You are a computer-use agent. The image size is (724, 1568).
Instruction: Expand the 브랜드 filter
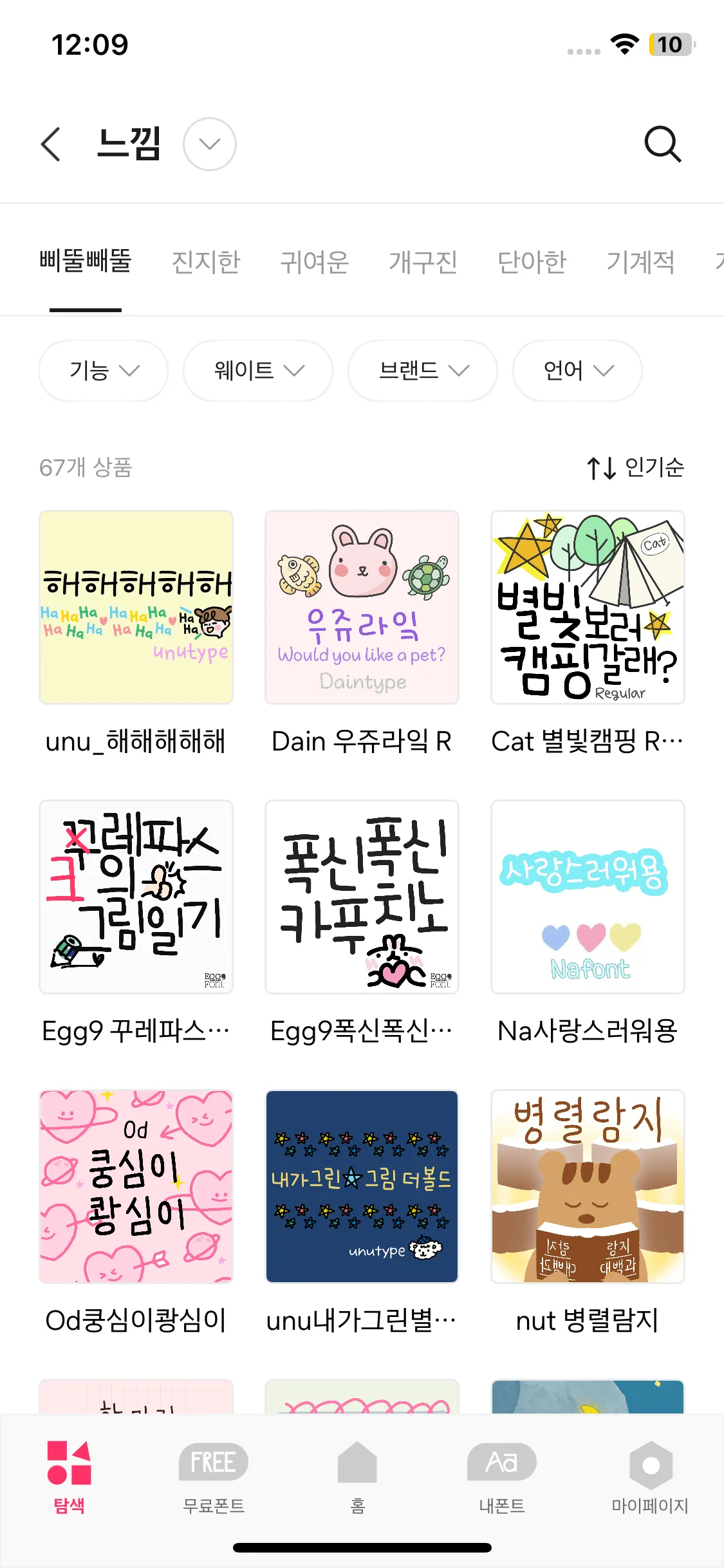point(423,371)
